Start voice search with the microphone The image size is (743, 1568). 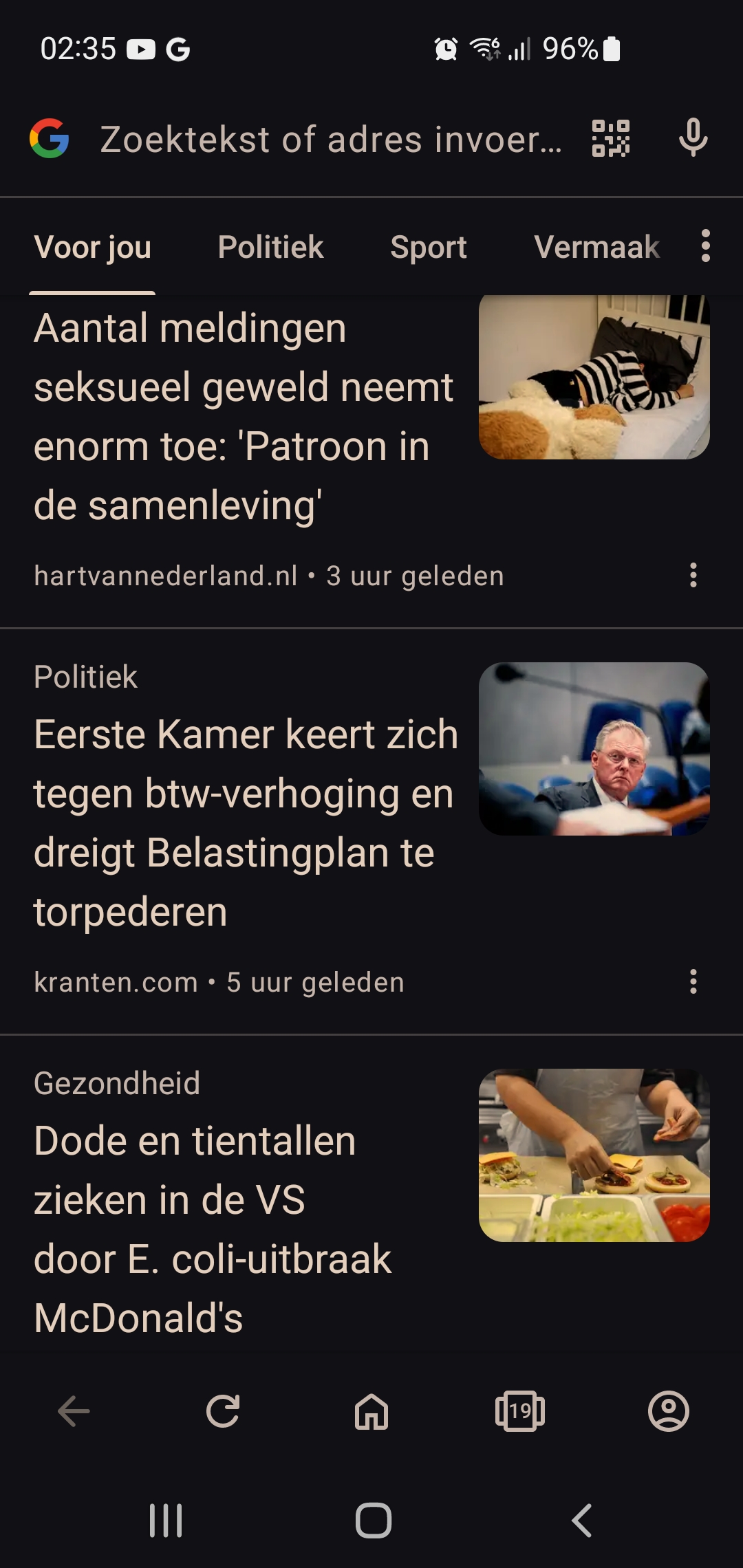(x=693, y=138)
